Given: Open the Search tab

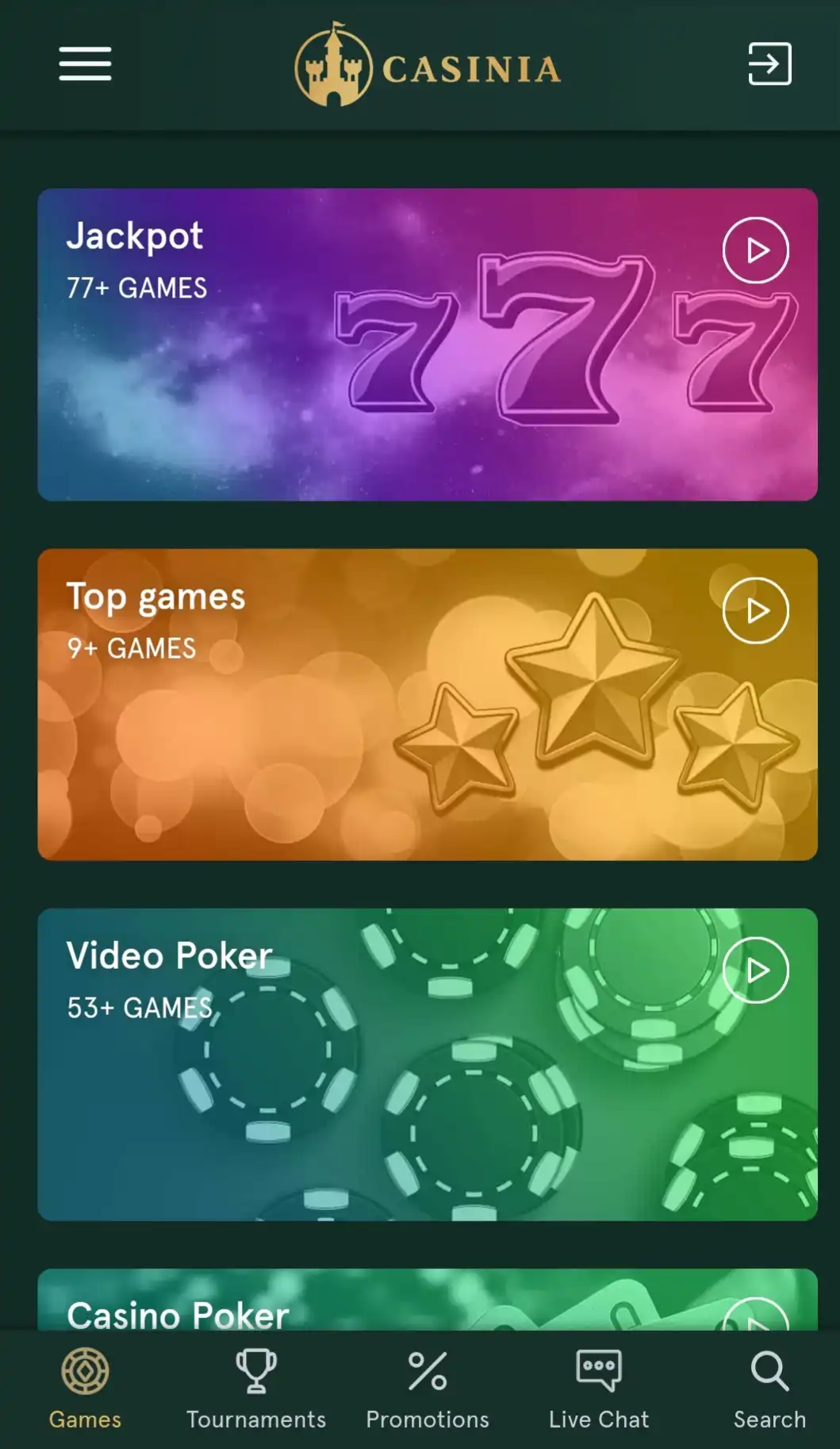Looking at the screenshot, I should 769,1389.
